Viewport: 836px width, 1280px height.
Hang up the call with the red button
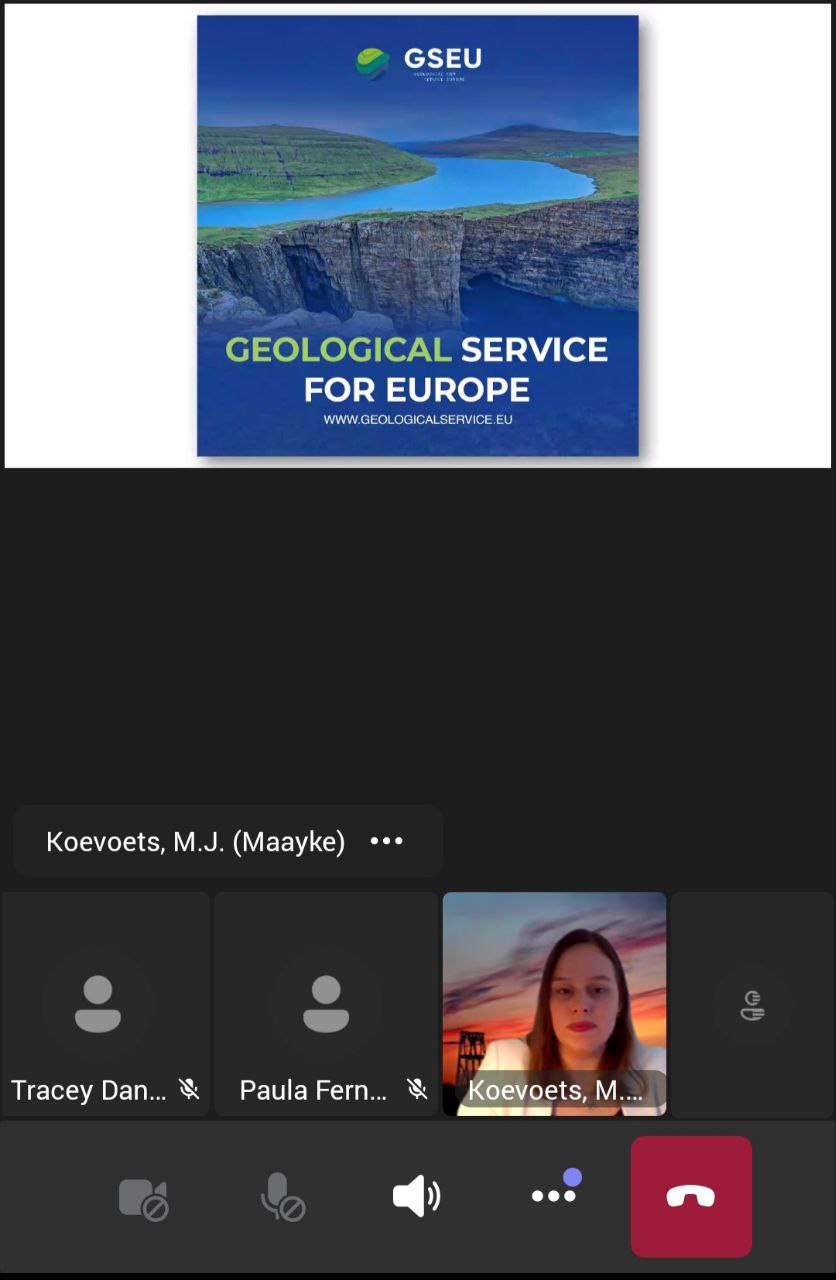coord(691,1196)
